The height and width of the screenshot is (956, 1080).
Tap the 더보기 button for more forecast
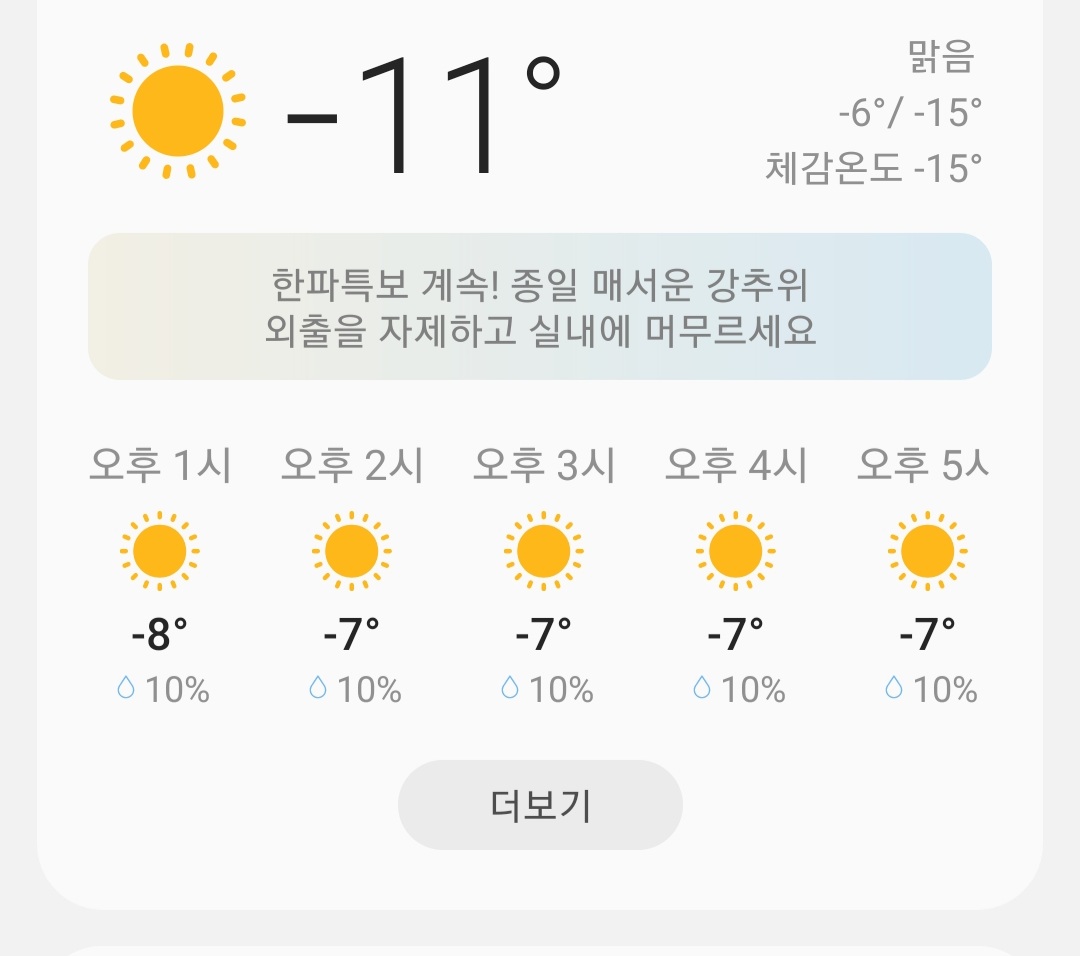[x=540, y=805]
